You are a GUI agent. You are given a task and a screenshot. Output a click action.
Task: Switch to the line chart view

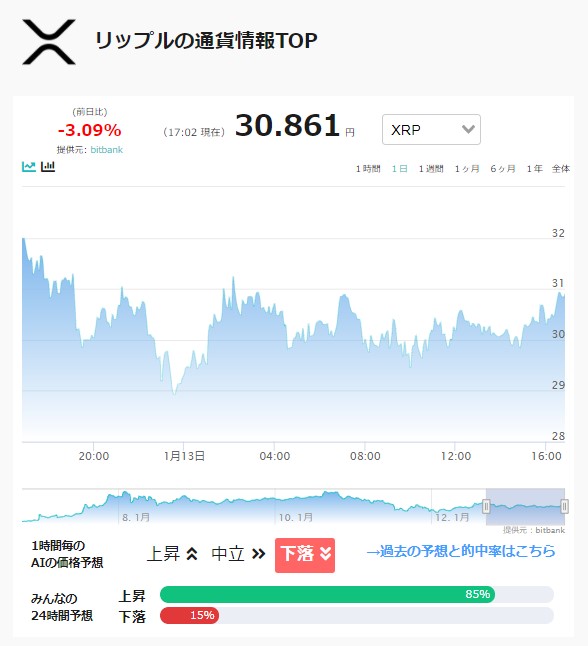click(29, 166)
